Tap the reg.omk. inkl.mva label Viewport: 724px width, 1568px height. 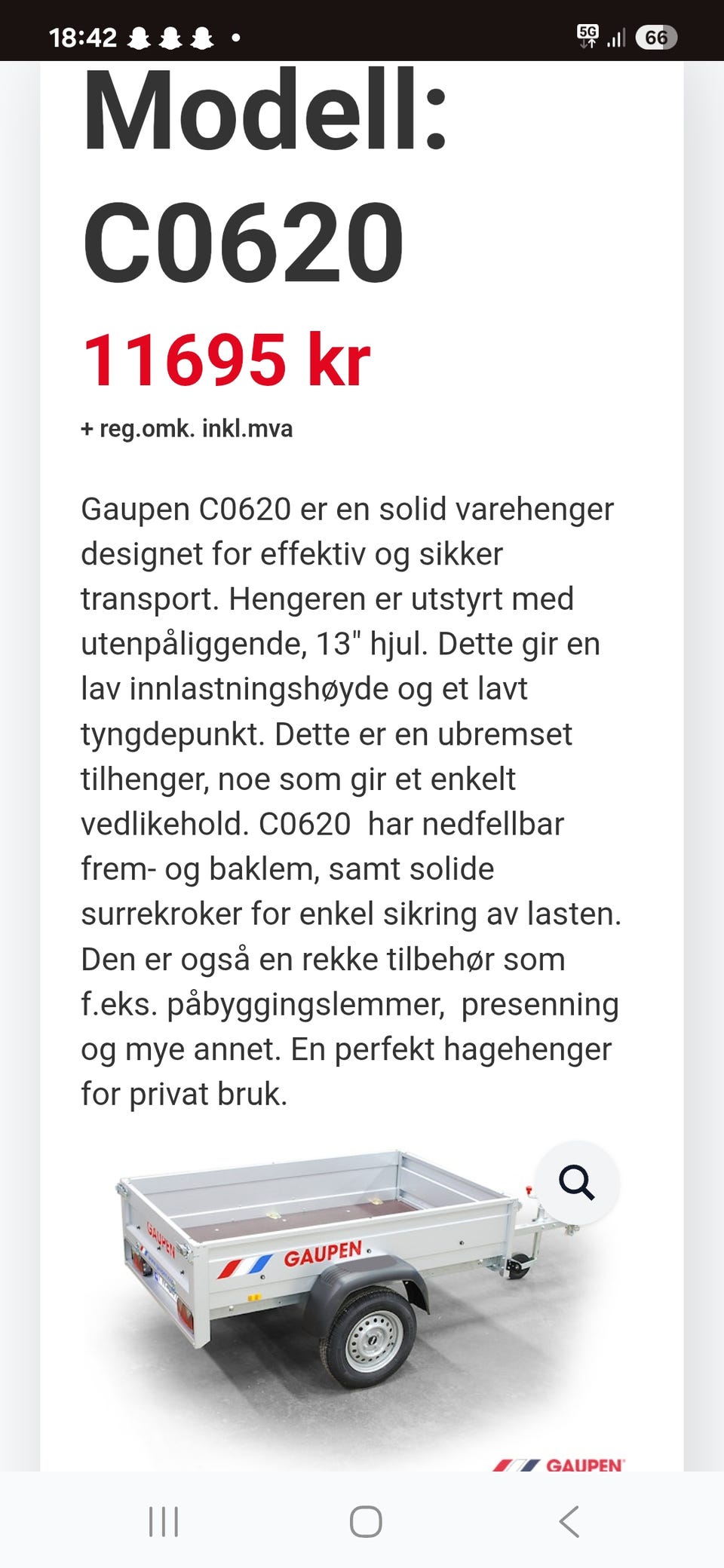pos(189,430)
